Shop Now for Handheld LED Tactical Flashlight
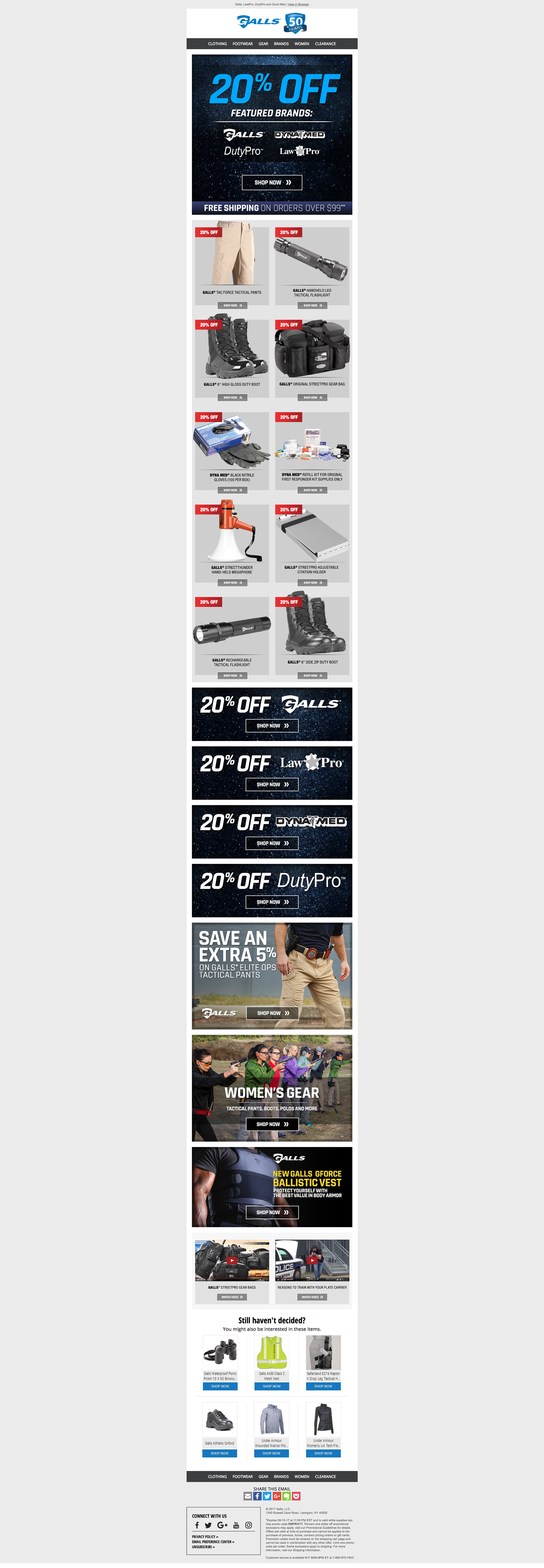 click(x=312, y=306)
